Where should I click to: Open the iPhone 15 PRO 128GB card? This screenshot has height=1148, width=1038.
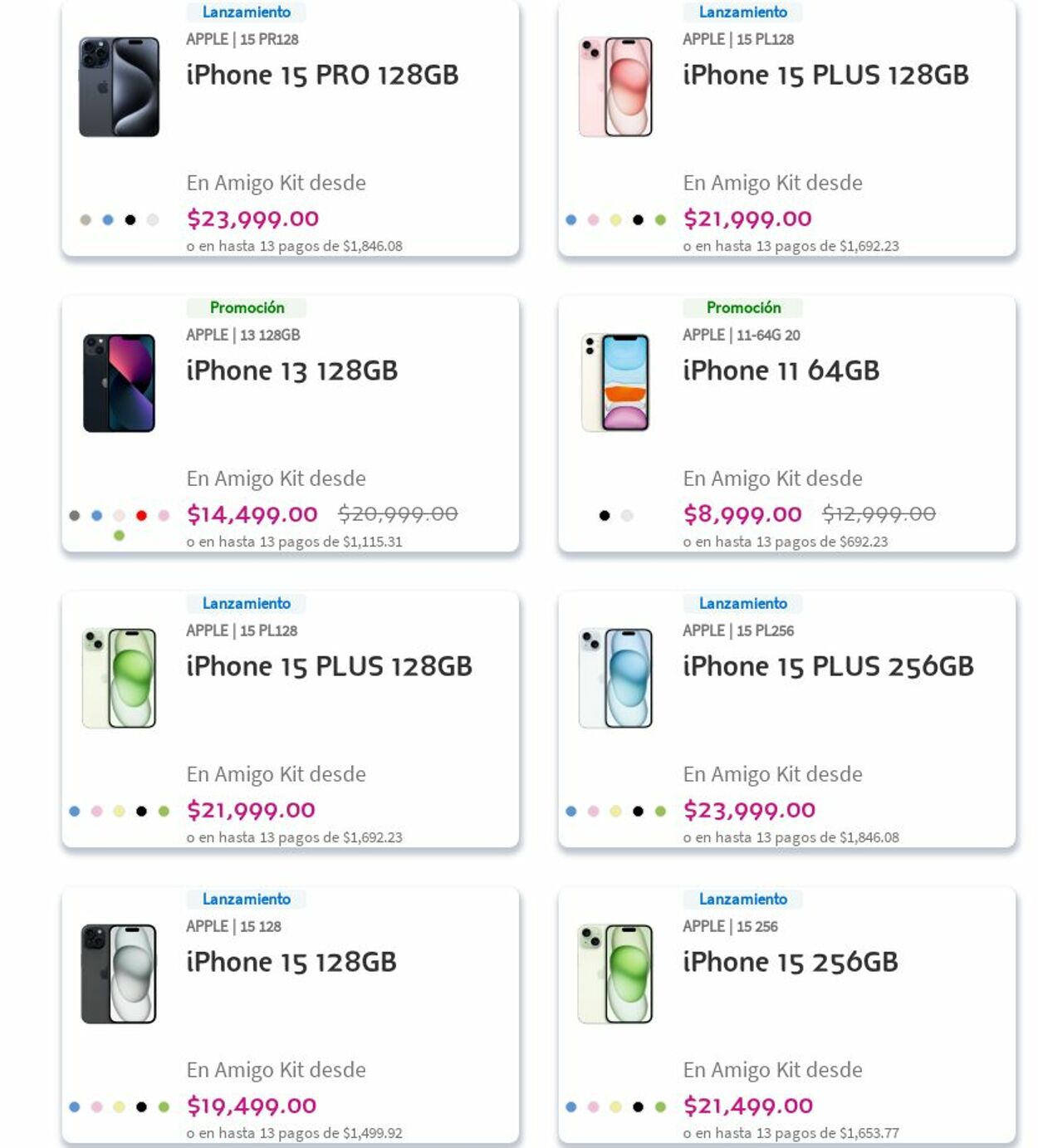322,76
